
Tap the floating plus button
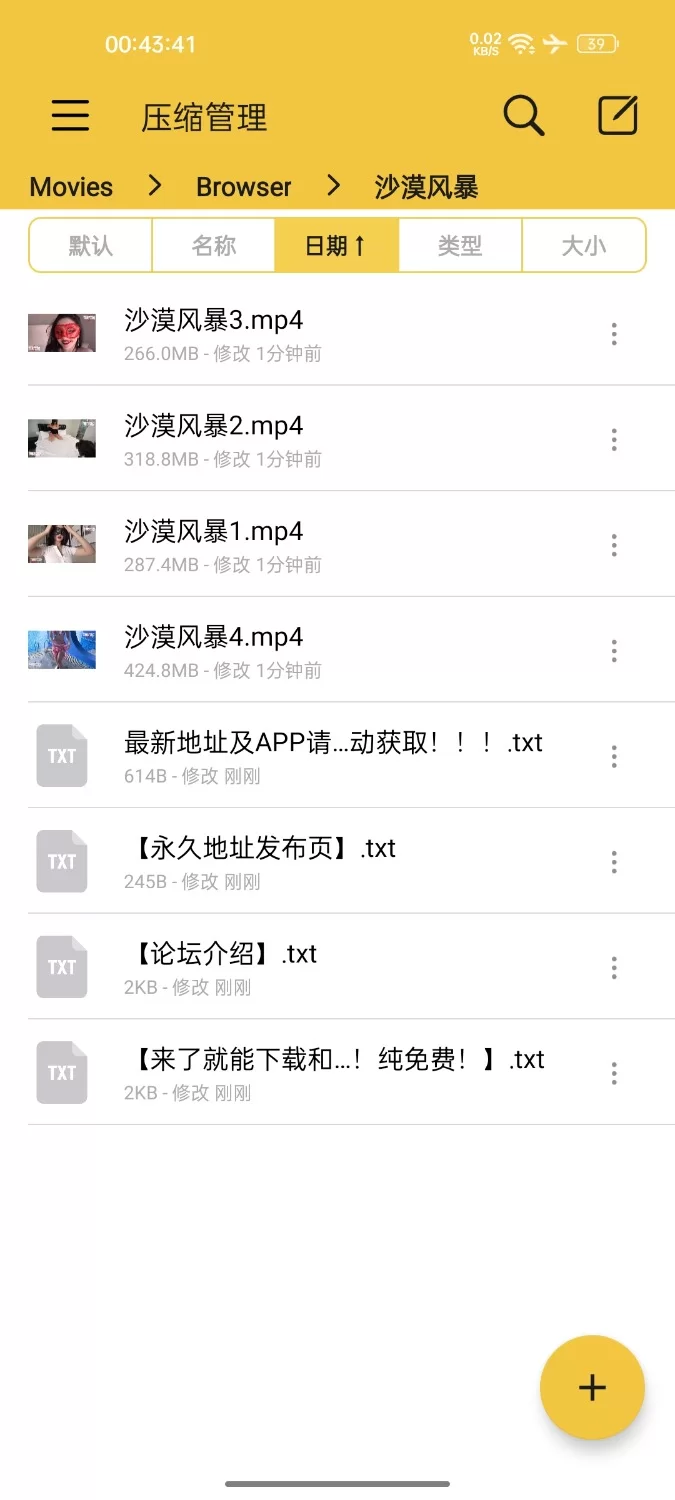pos(592,1387)
